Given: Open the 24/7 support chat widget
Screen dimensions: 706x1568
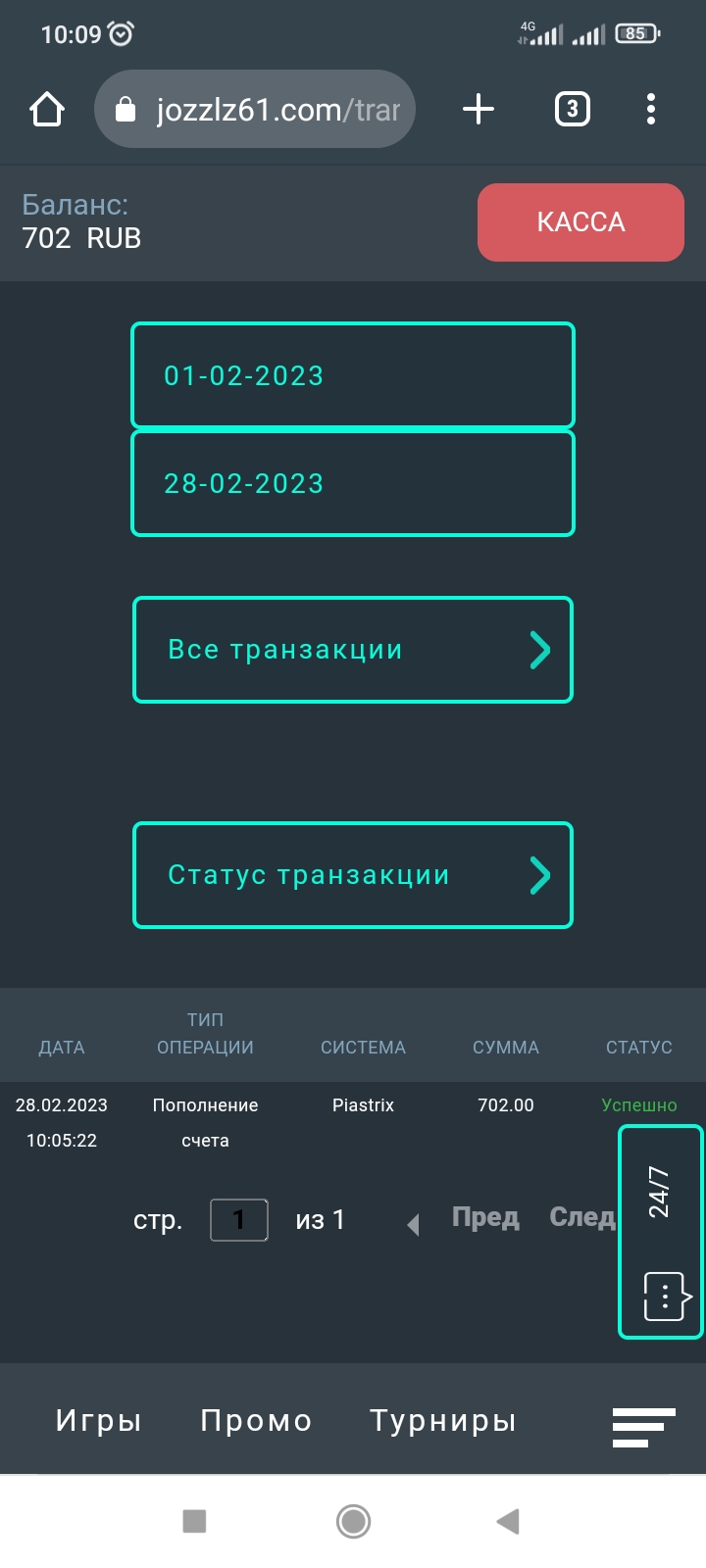Looking at the screenshot, I should (x=661, y=1232).
